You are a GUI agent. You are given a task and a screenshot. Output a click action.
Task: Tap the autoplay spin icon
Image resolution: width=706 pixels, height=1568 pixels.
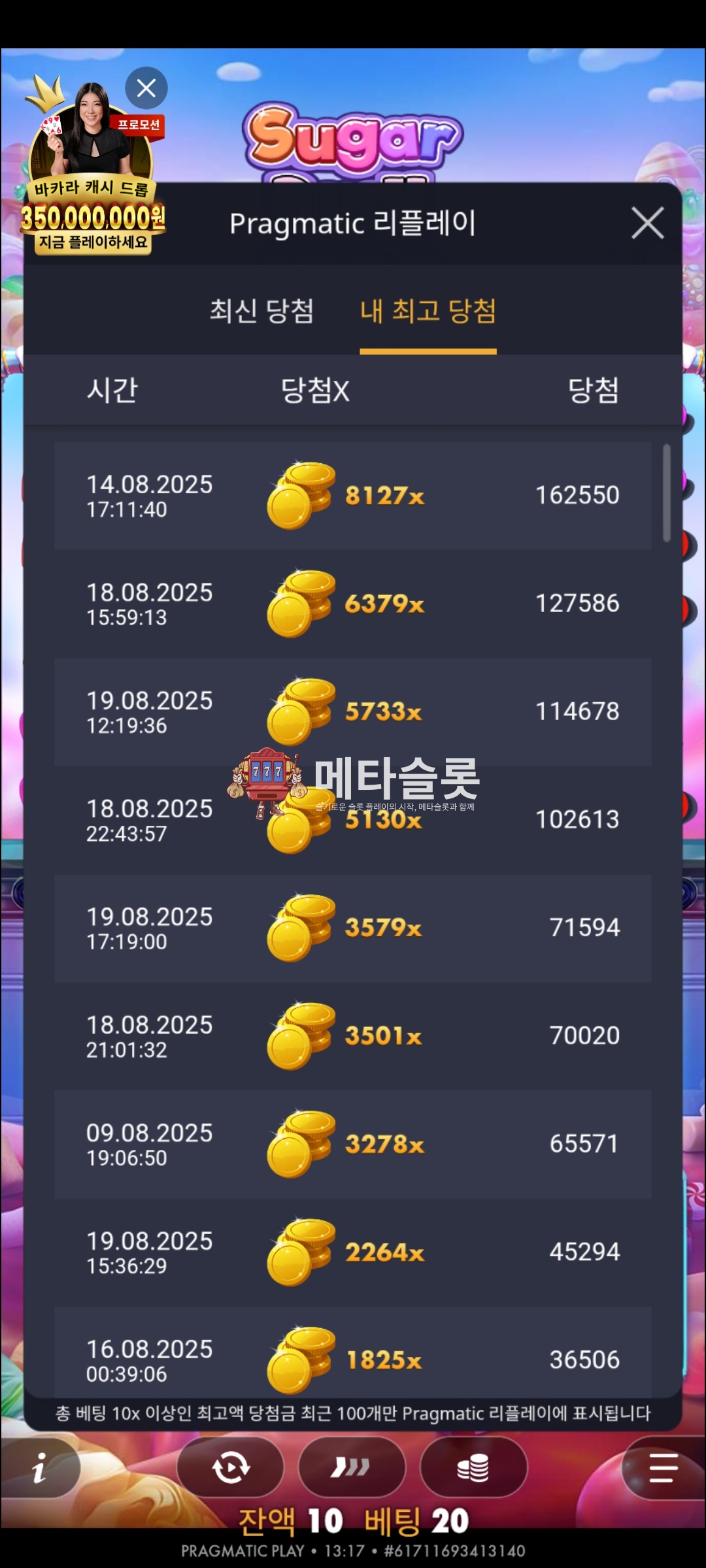coord(231,1468)
